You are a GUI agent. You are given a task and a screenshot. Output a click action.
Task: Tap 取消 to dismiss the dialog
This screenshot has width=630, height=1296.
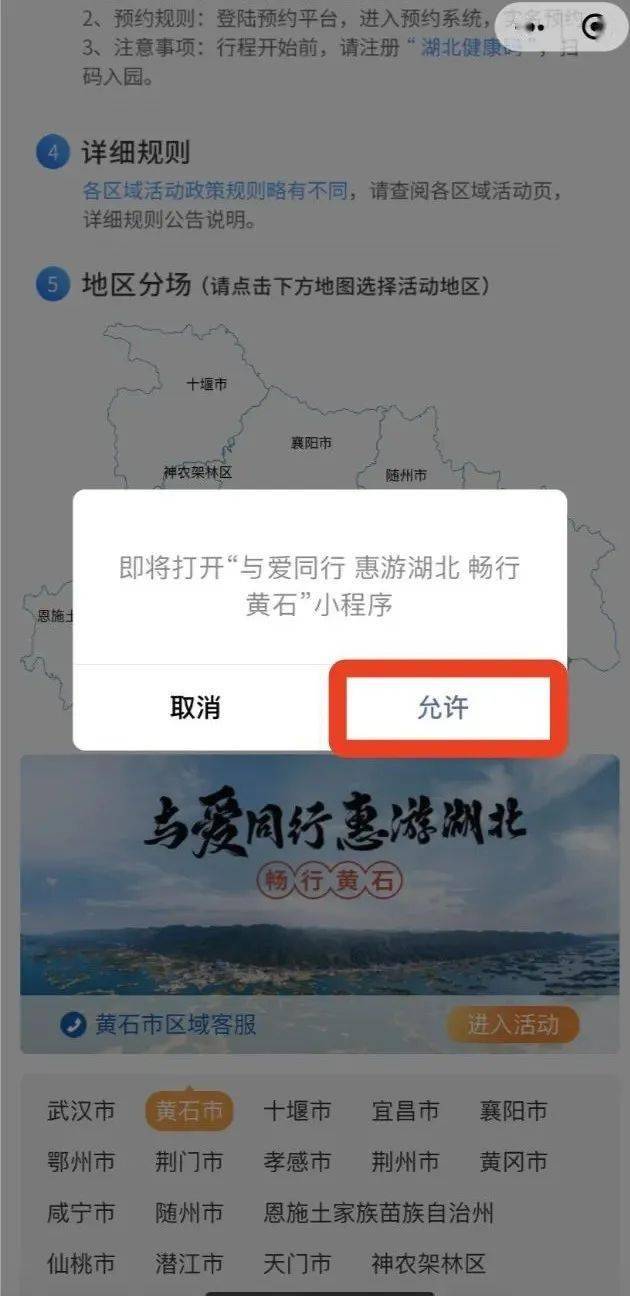(195, 708)
